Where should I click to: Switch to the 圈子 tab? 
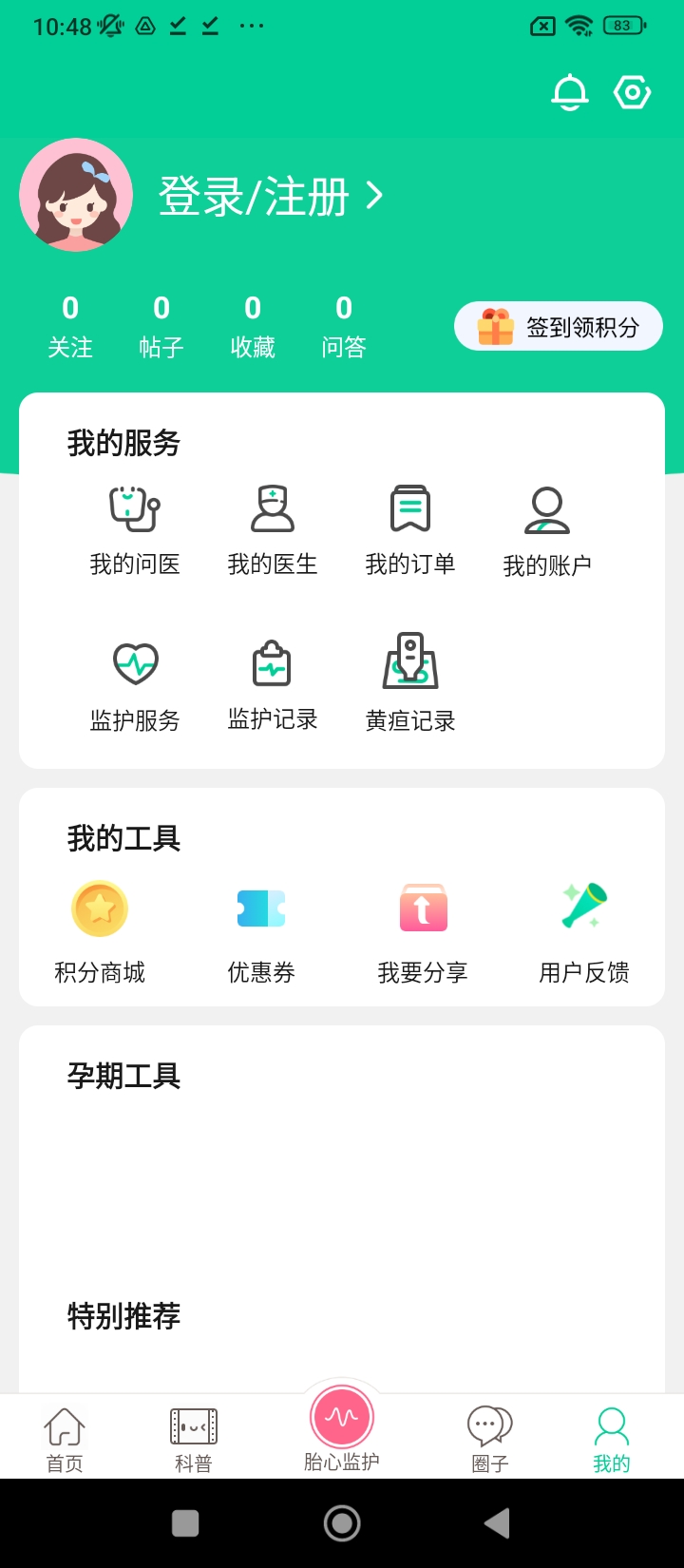(490, 1440)
